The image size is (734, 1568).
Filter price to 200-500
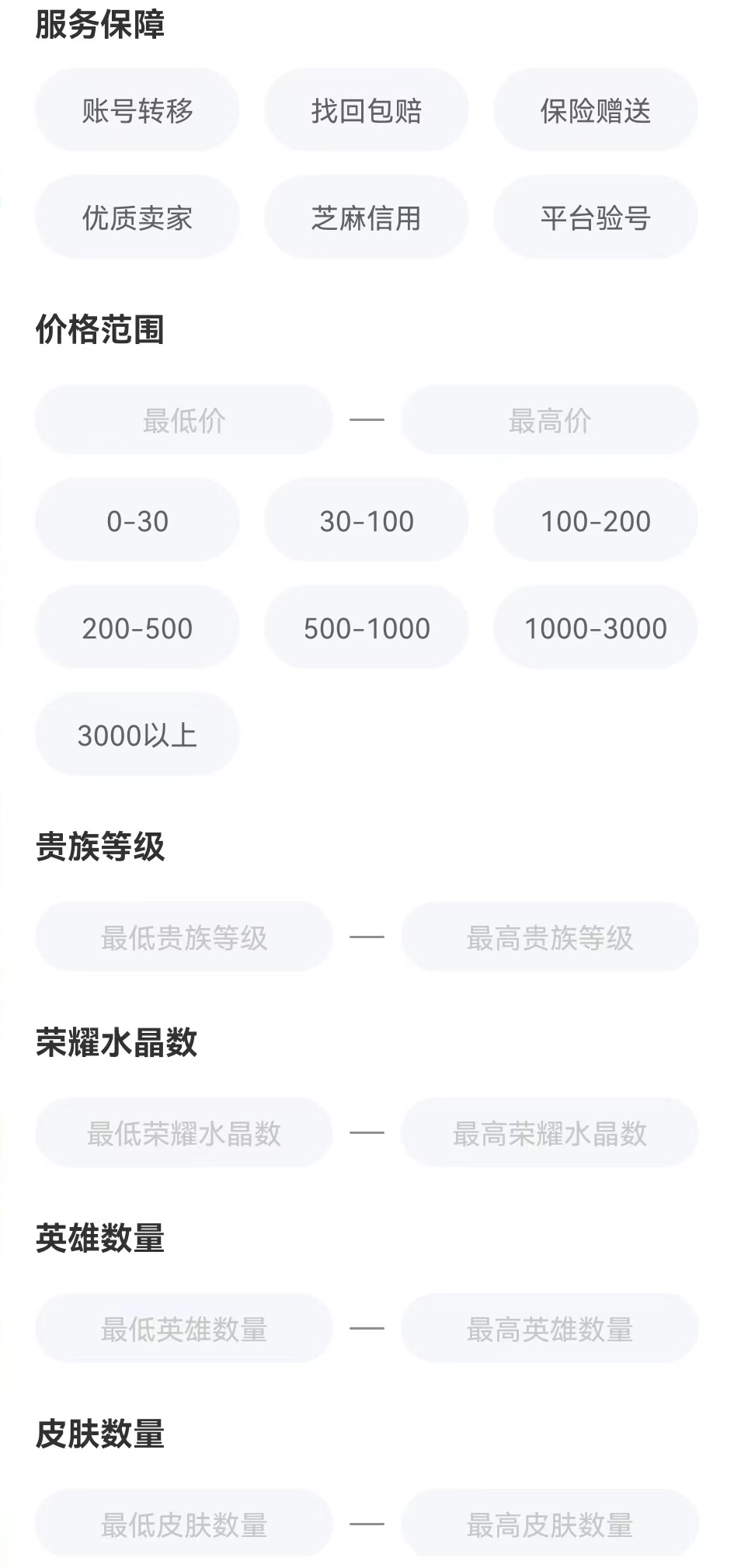pos(137,628)
